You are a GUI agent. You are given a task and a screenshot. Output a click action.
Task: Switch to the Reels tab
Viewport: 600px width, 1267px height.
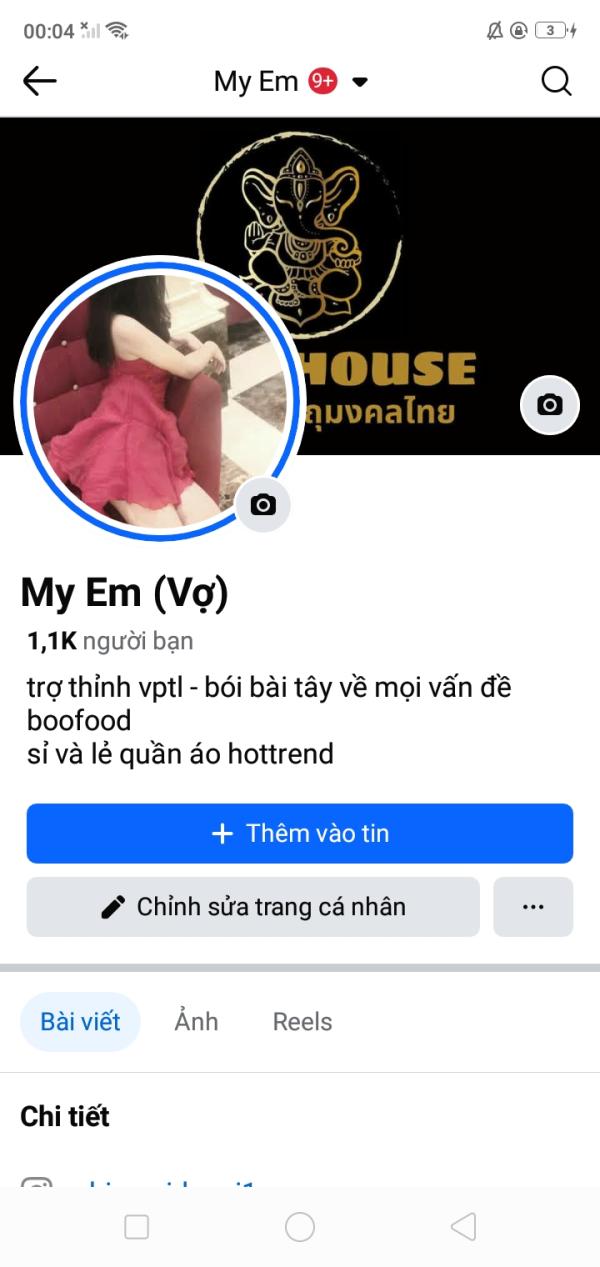click(302, 1022)
